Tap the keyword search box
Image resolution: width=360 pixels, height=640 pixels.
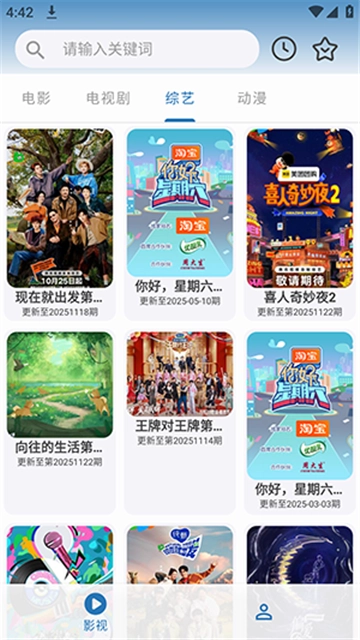pos(137,49)
